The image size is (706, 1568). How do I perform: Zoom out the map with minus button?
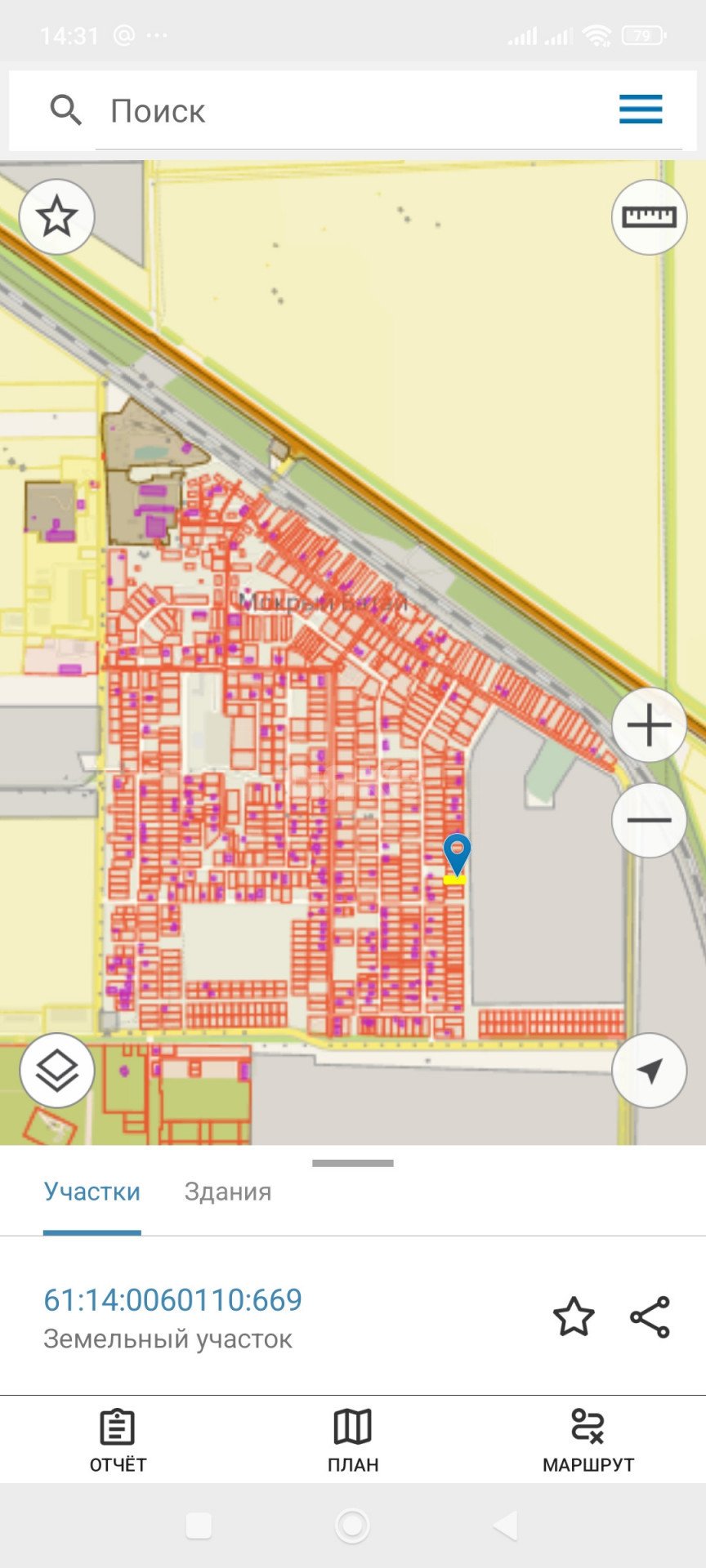click(x=649, y=820)
